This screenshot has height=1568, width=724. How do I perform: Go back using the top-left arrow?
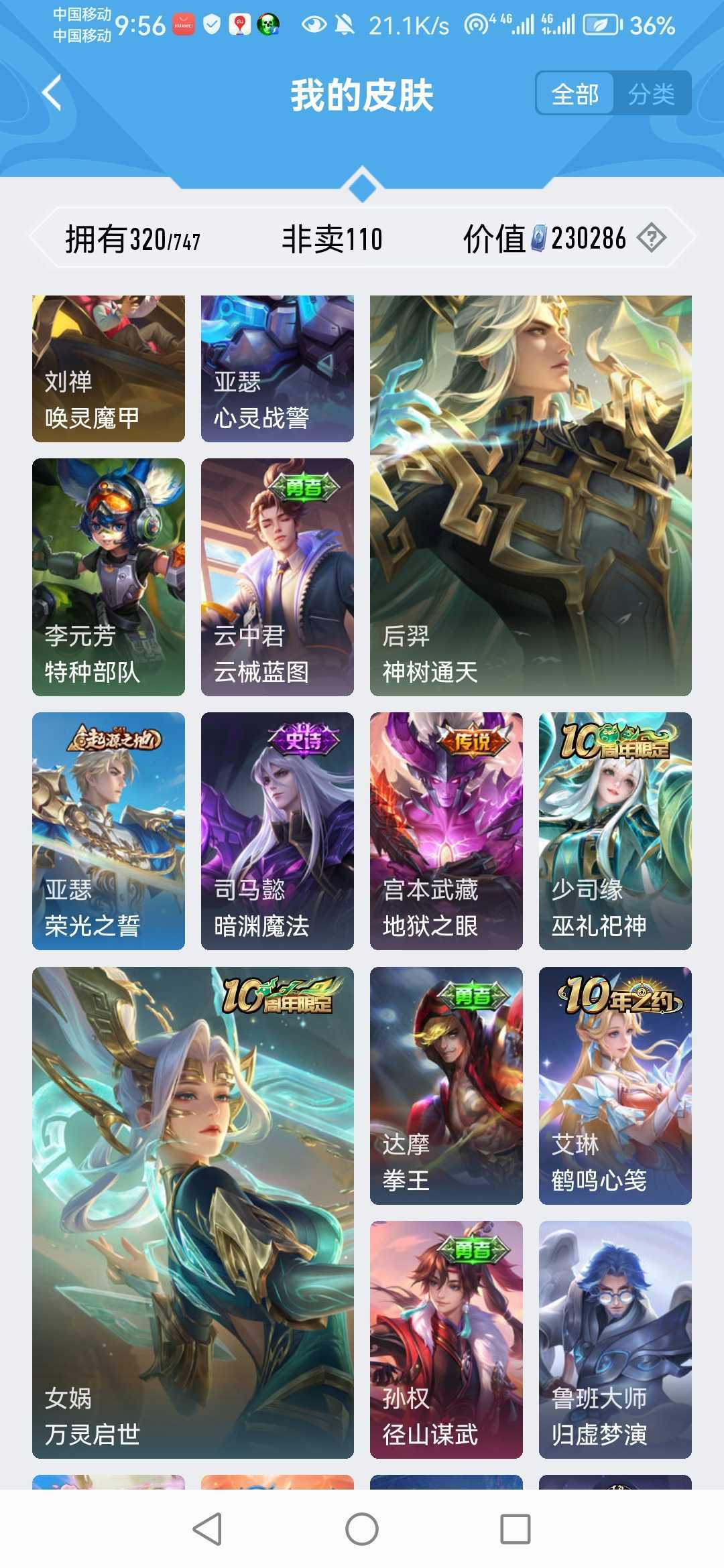pyautogui.click(x=52, y=92)
